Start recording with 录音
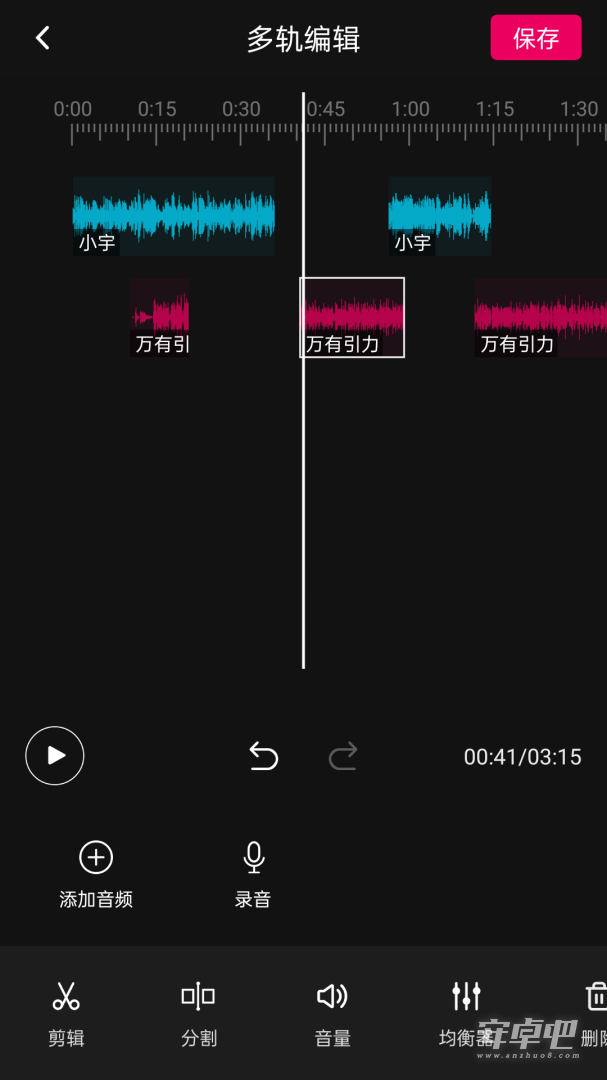 click(x=254, y=875)
